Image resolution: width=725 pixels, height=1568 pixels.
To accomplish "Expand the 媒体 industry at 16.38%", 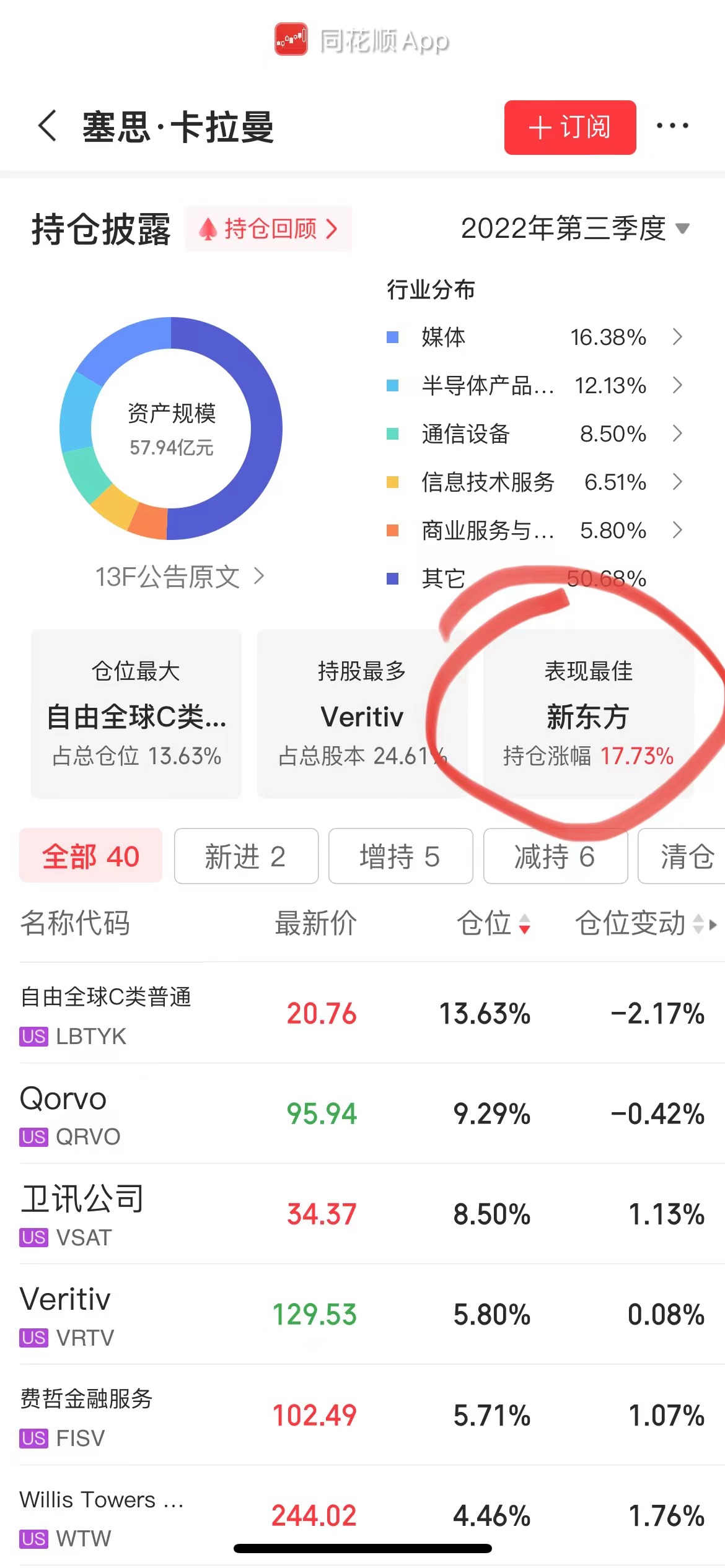I will [x=534, y=338].
